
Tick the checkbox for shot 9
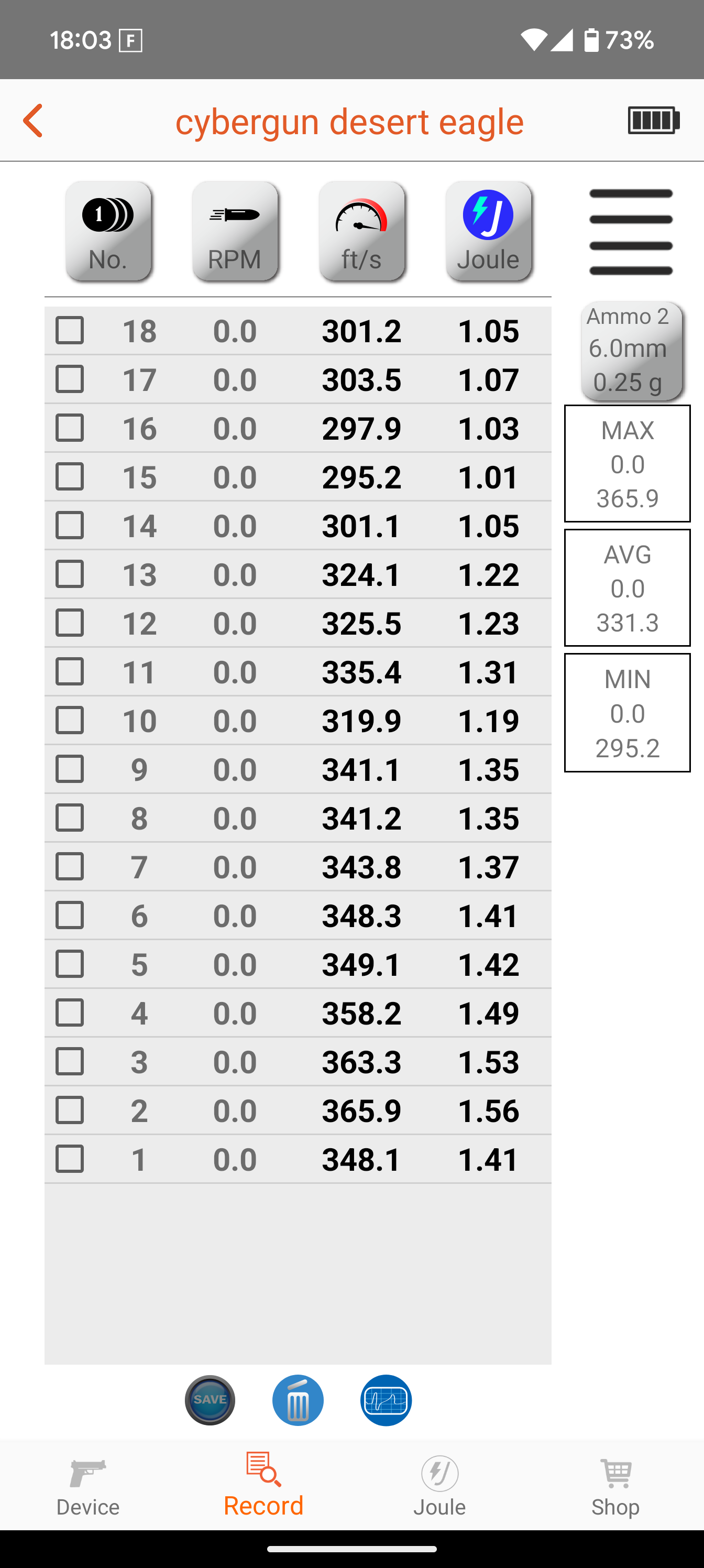(x=69, y=769)
